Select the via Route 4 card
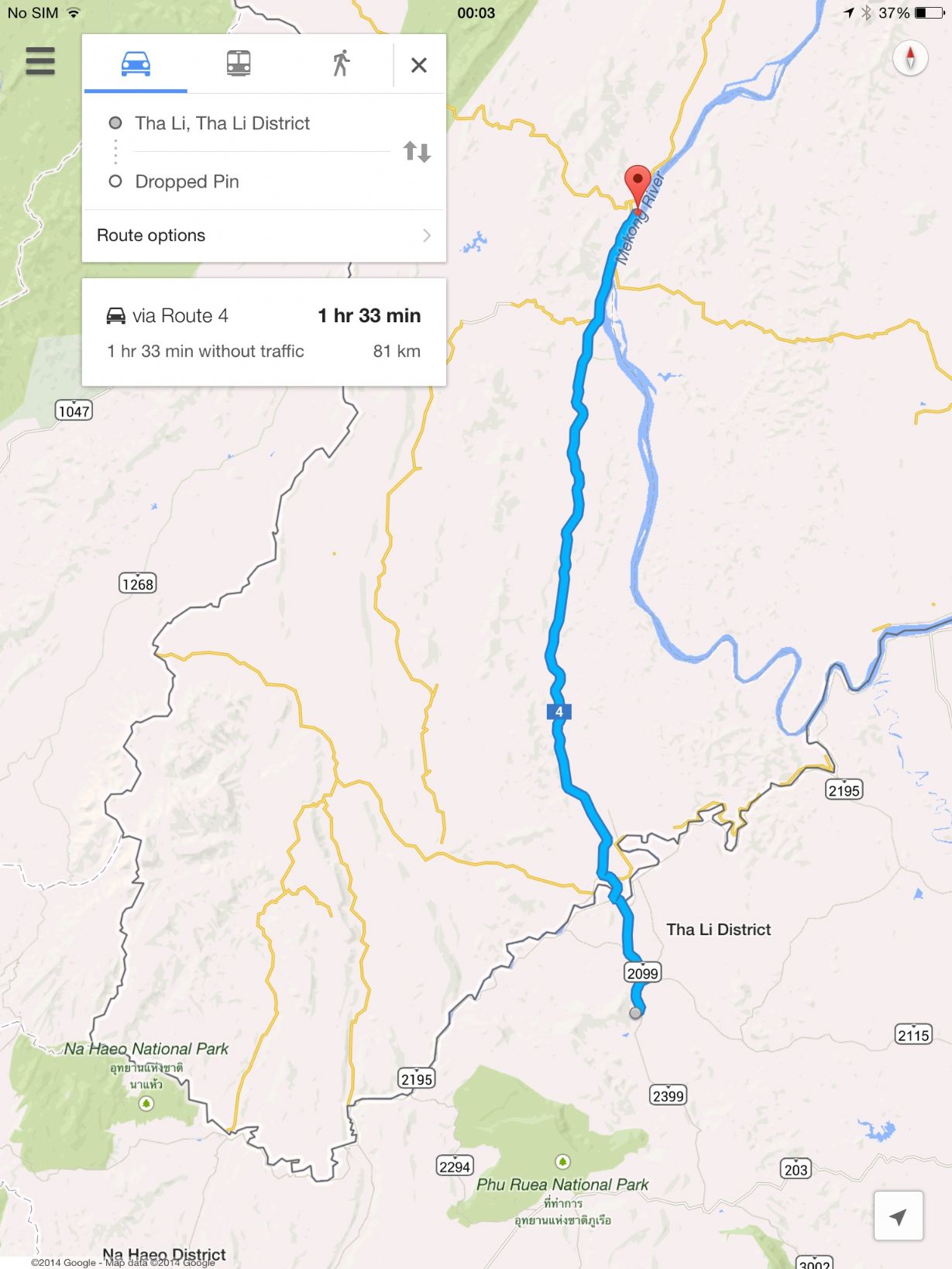This screenshot has height=1269, width=952. pyautogui.click(x=263, y=332)
